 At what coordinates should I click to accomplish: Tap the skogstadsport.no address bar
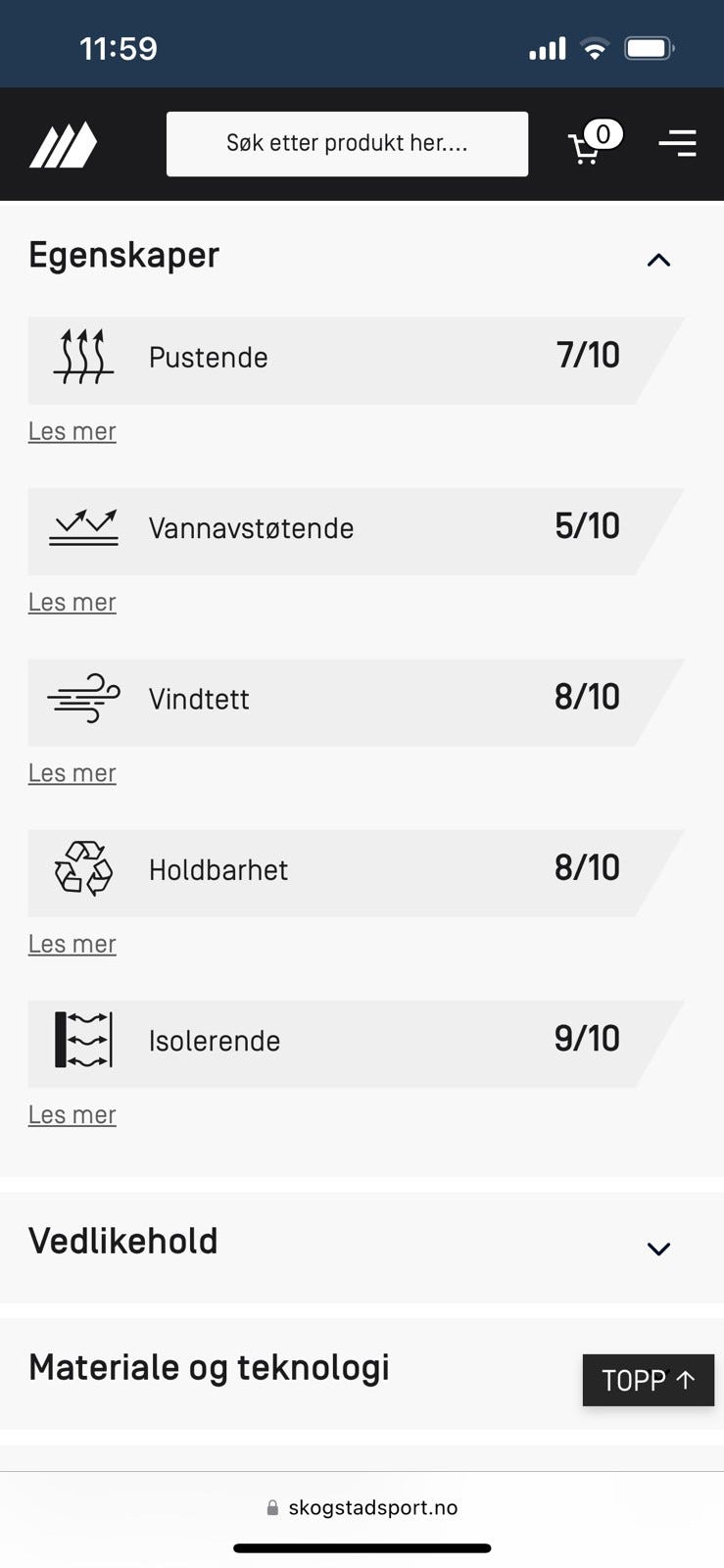[x=362, y=1507]
